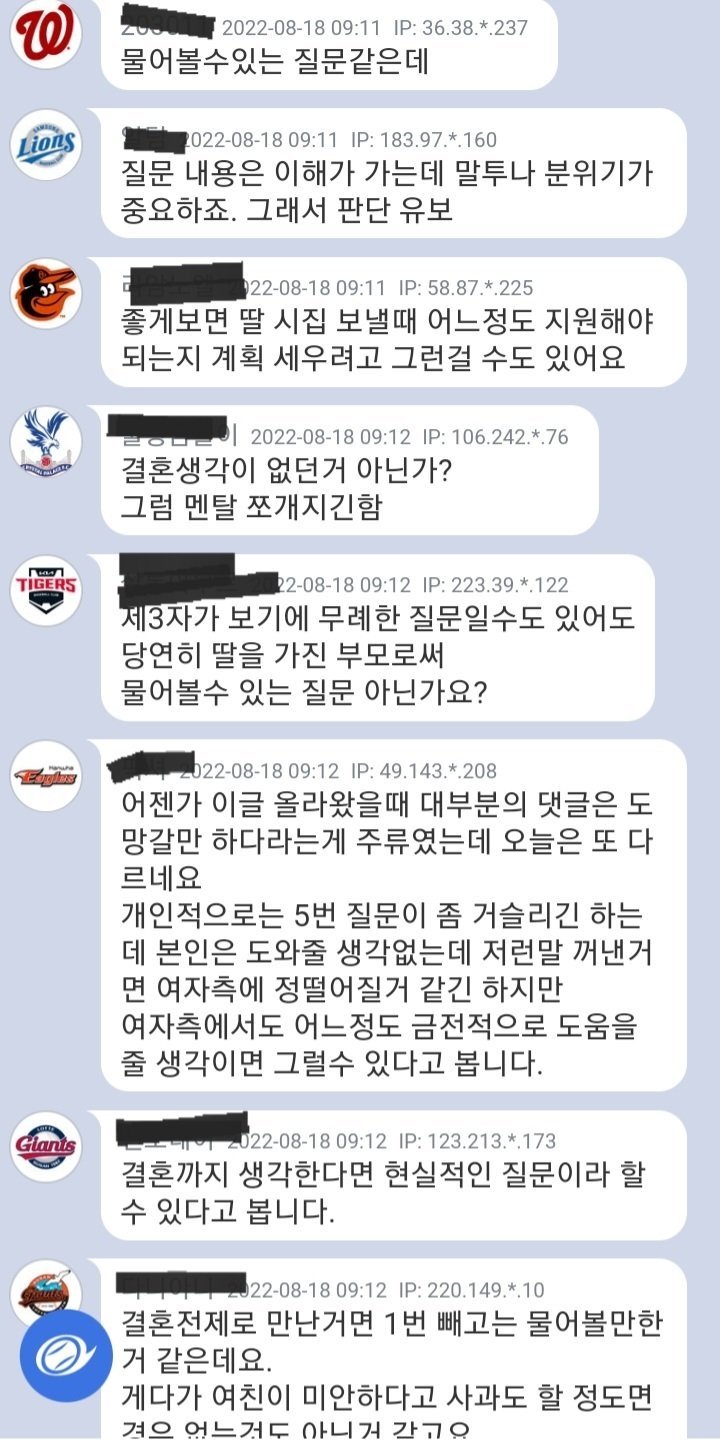Open the Hanwha Eagles commenter's profile avatar
Image resolution: width=720 pixels, height=1440 pixels.
point(46,776)
